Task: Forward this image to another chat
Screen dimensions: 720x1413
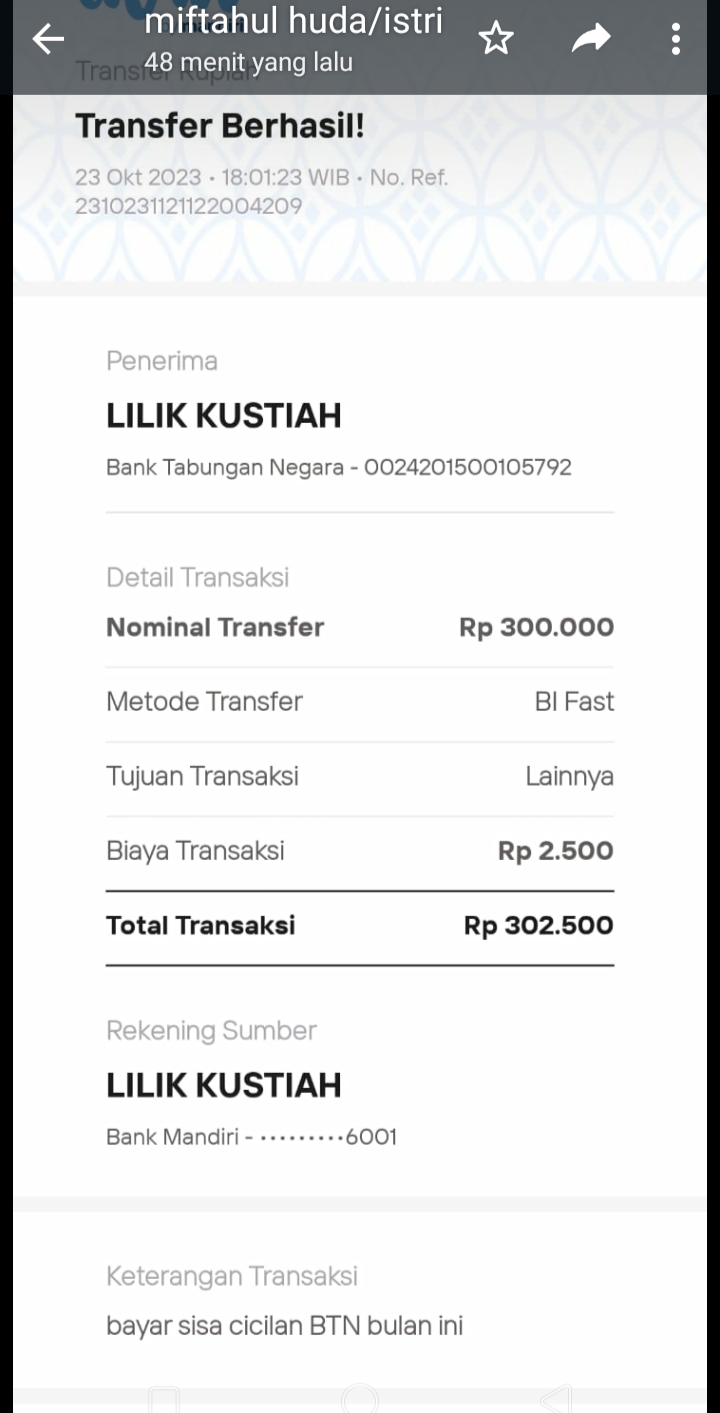Action: click(x=590, y=39)
